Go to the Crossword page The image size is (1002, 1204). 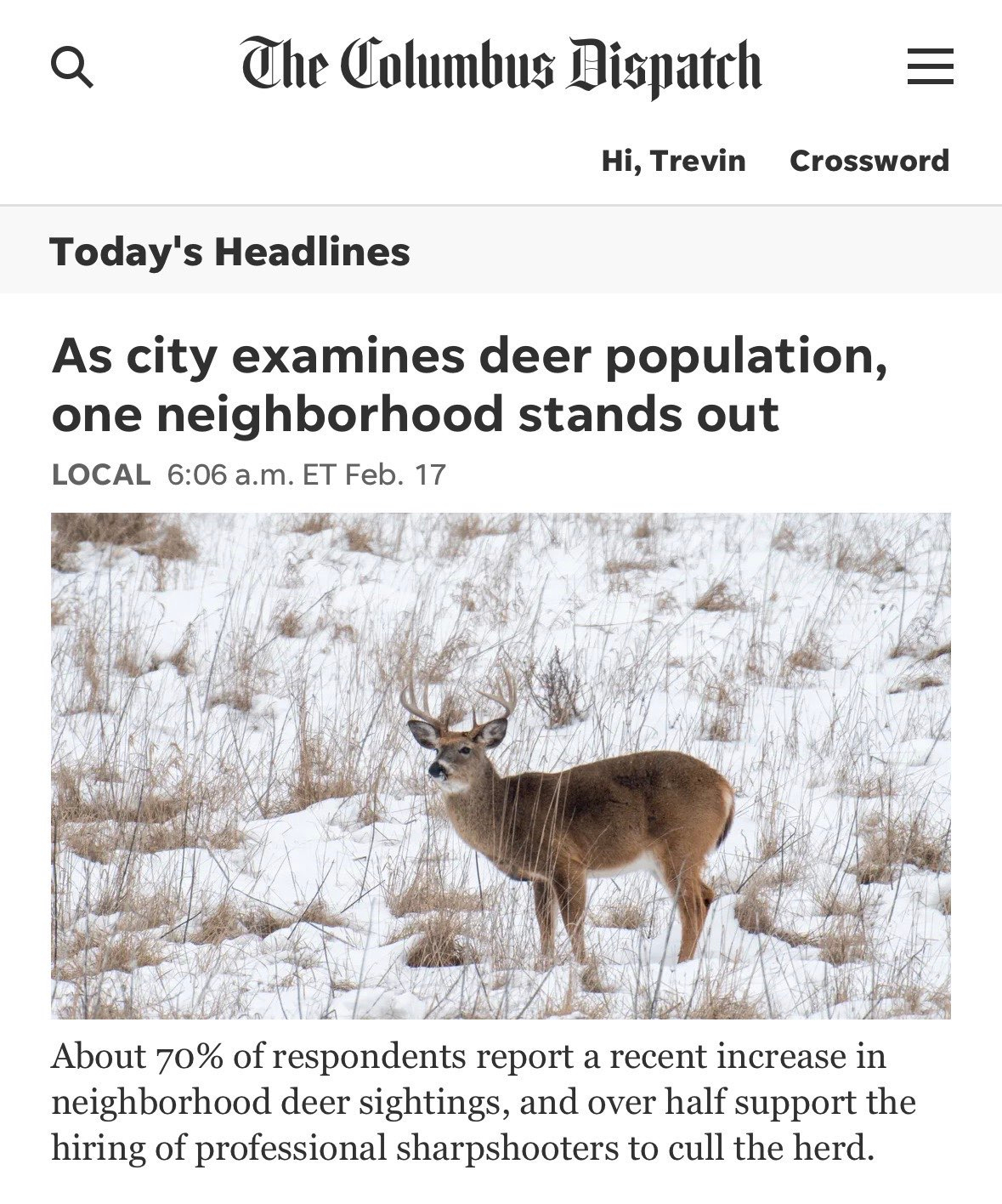(869, 161)
